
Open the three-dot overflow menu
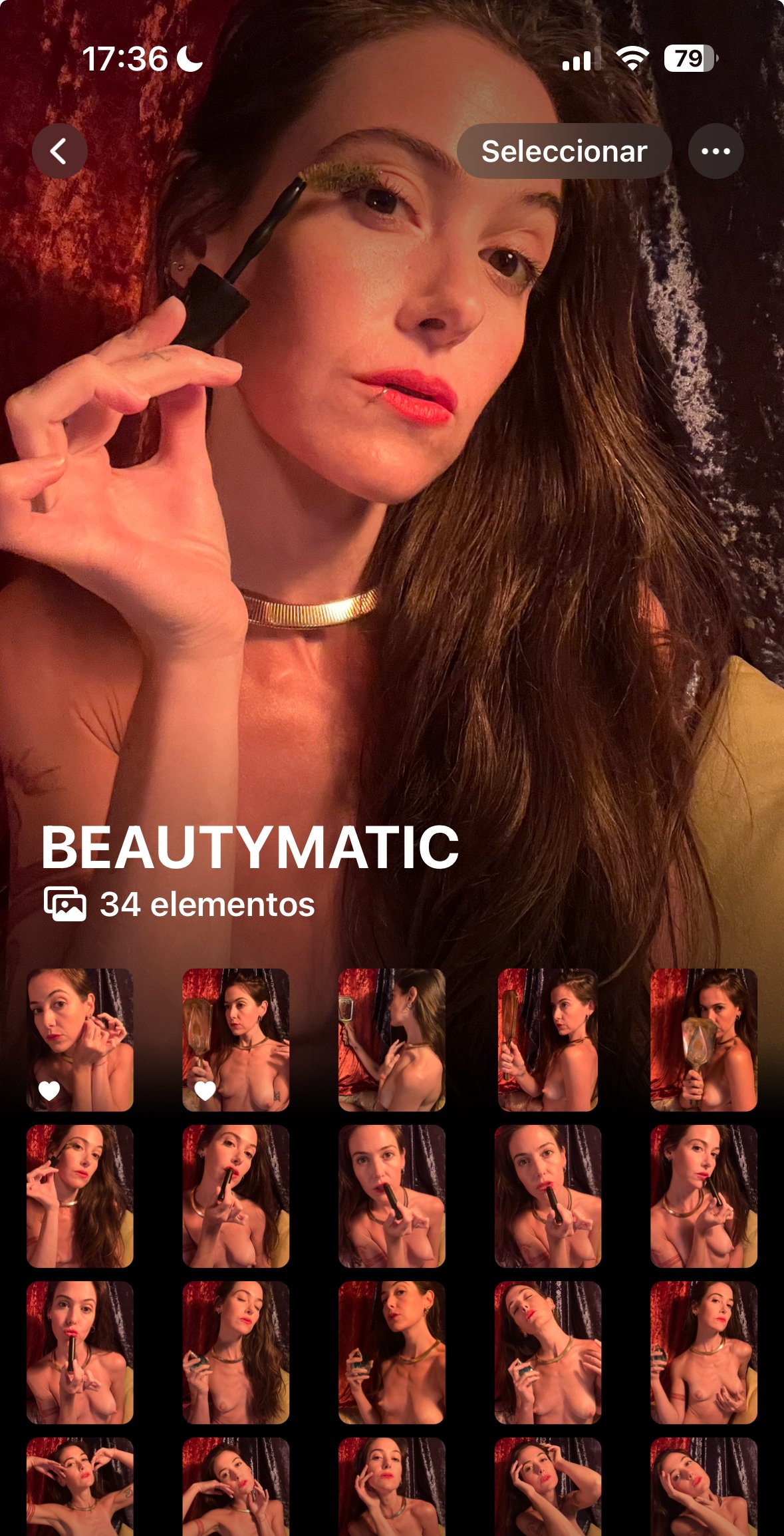point(716,151)
